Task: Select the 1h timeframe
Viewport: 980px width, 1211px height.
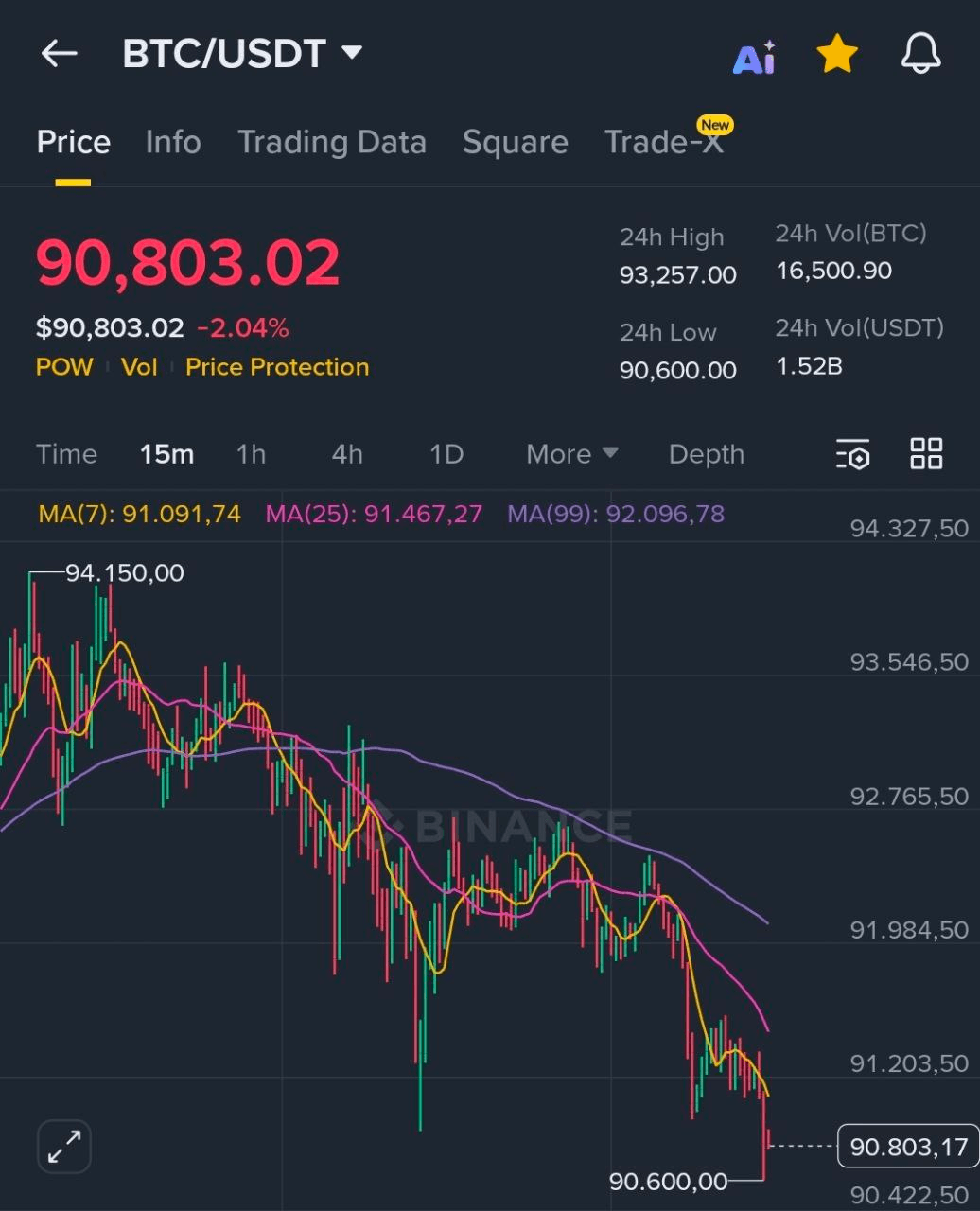Action: (x=251, y=454)
